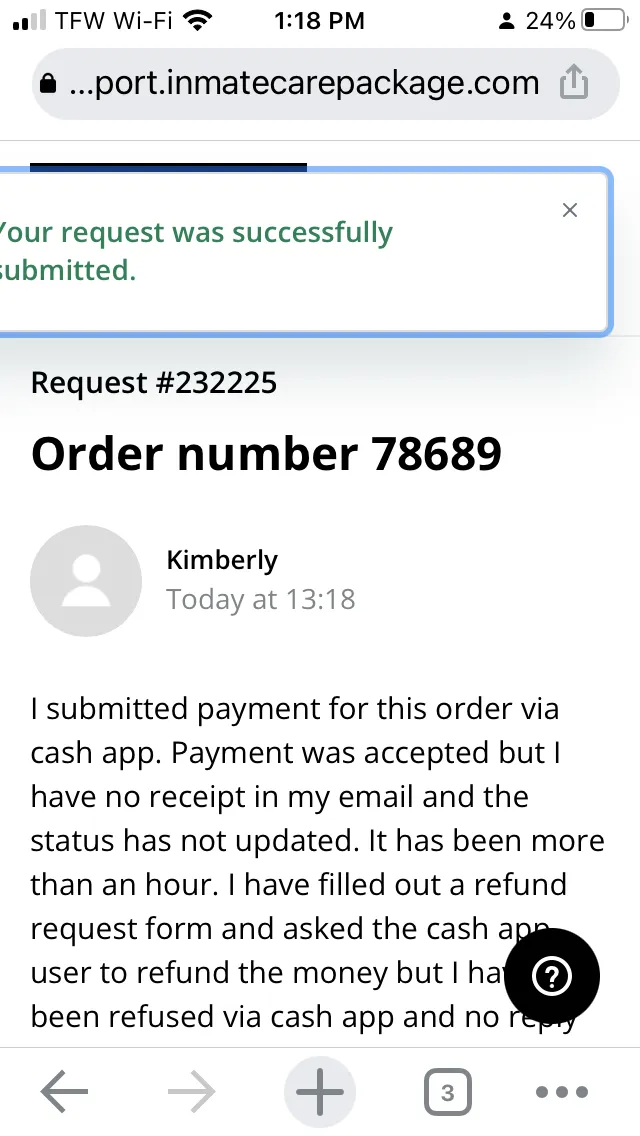Open a new browser tab

pyautogui.click(x=320, y=1091)
